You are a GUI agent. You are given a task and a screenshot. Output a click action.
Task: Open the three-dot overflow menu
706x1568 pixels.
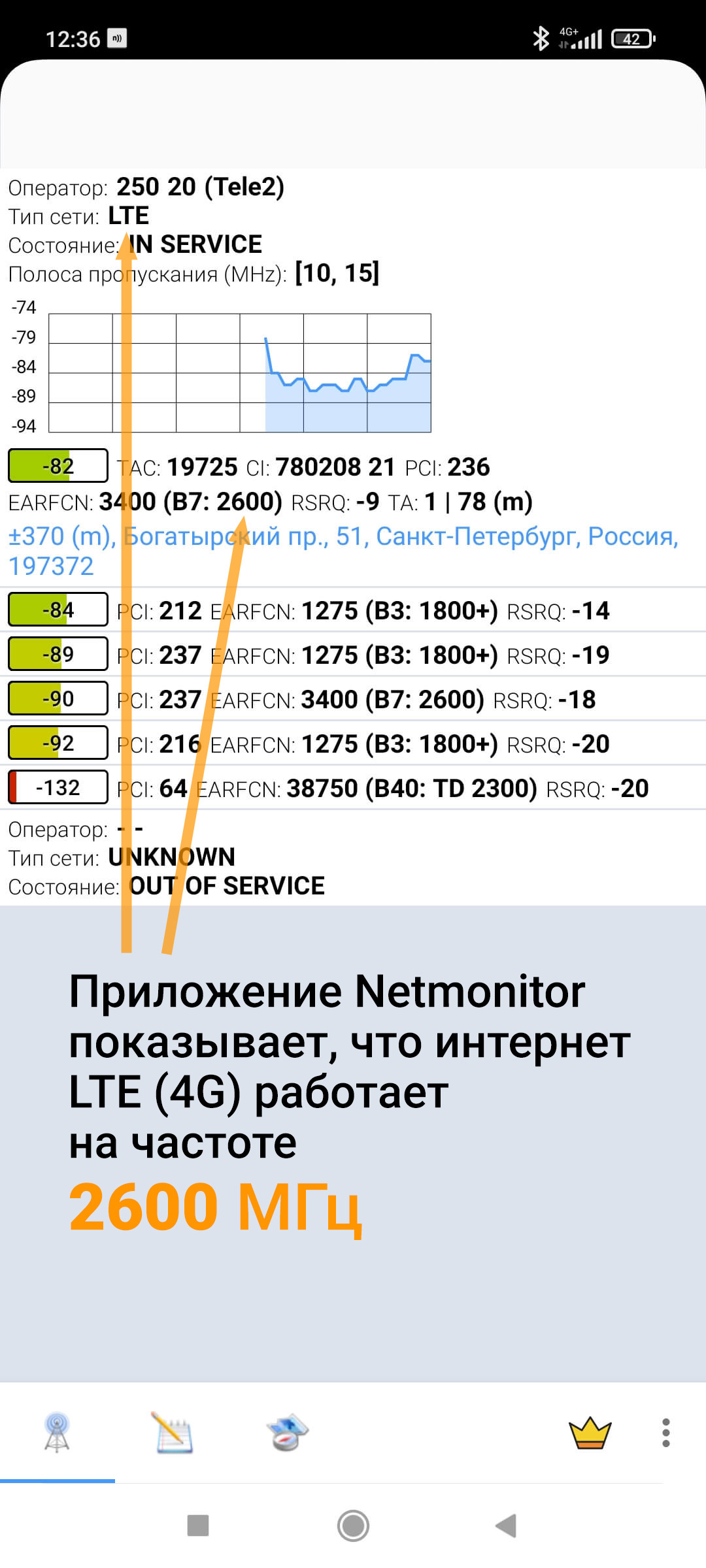665,1432
